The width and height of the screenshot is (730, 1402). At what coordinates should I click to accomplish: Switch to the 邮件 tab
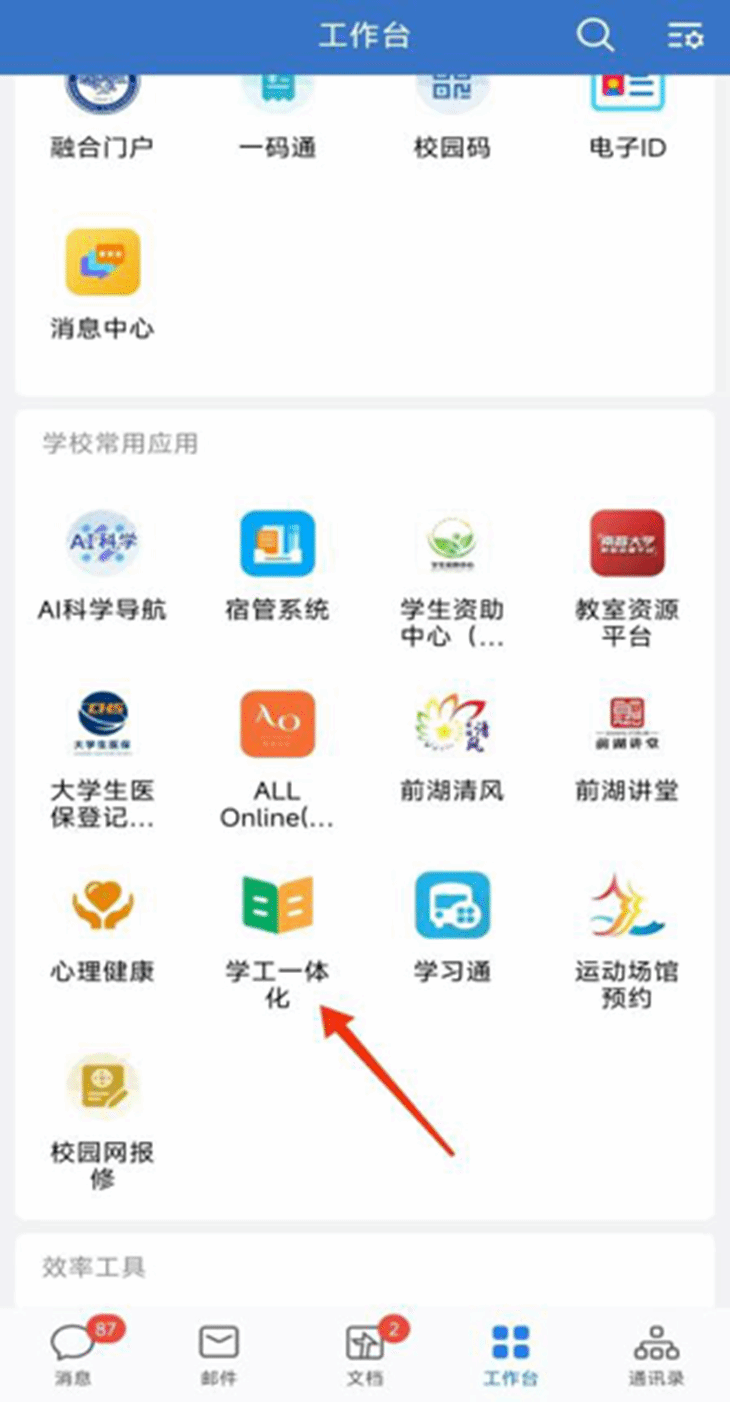tap(219, 1351)
